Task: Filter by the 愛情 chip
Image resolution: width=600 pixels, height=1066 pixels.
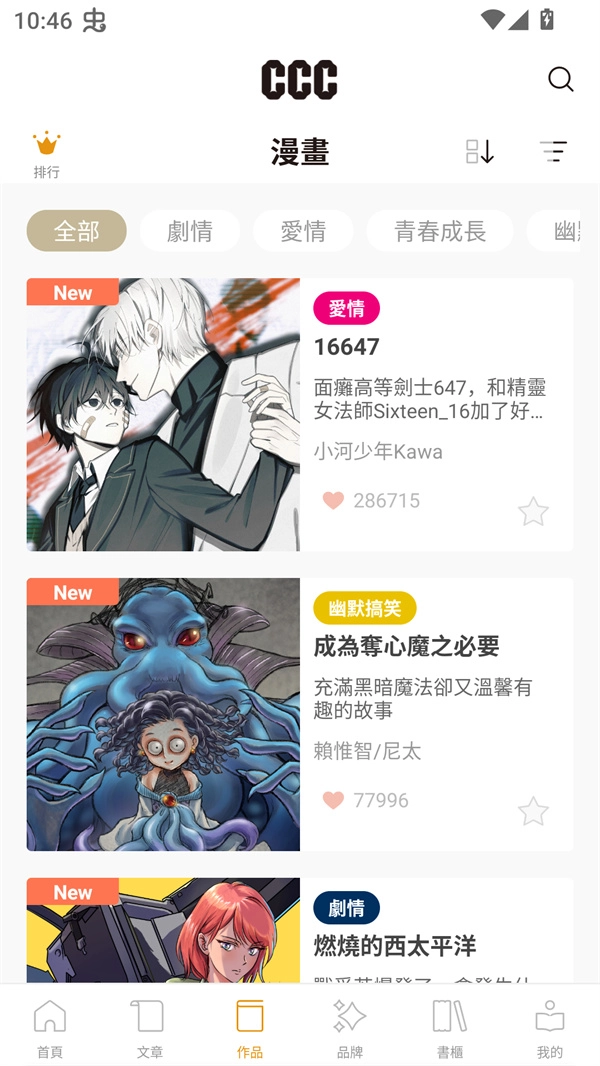Action: 303,231
